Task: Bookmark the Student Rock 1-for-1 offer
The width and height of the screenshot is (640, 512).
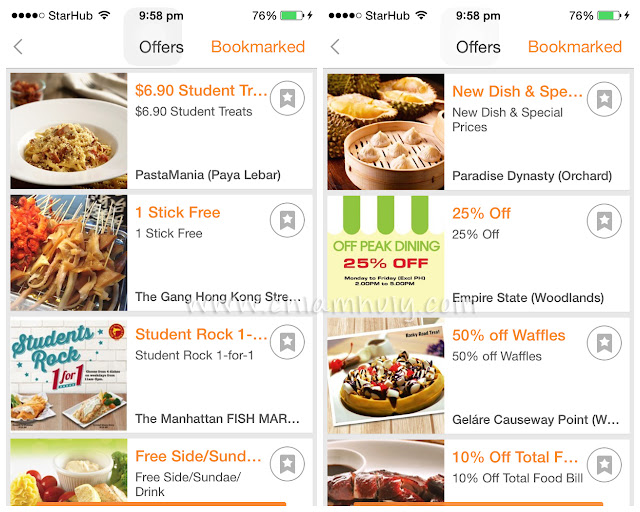Action: pyautogui.click(x=287, y=342)
